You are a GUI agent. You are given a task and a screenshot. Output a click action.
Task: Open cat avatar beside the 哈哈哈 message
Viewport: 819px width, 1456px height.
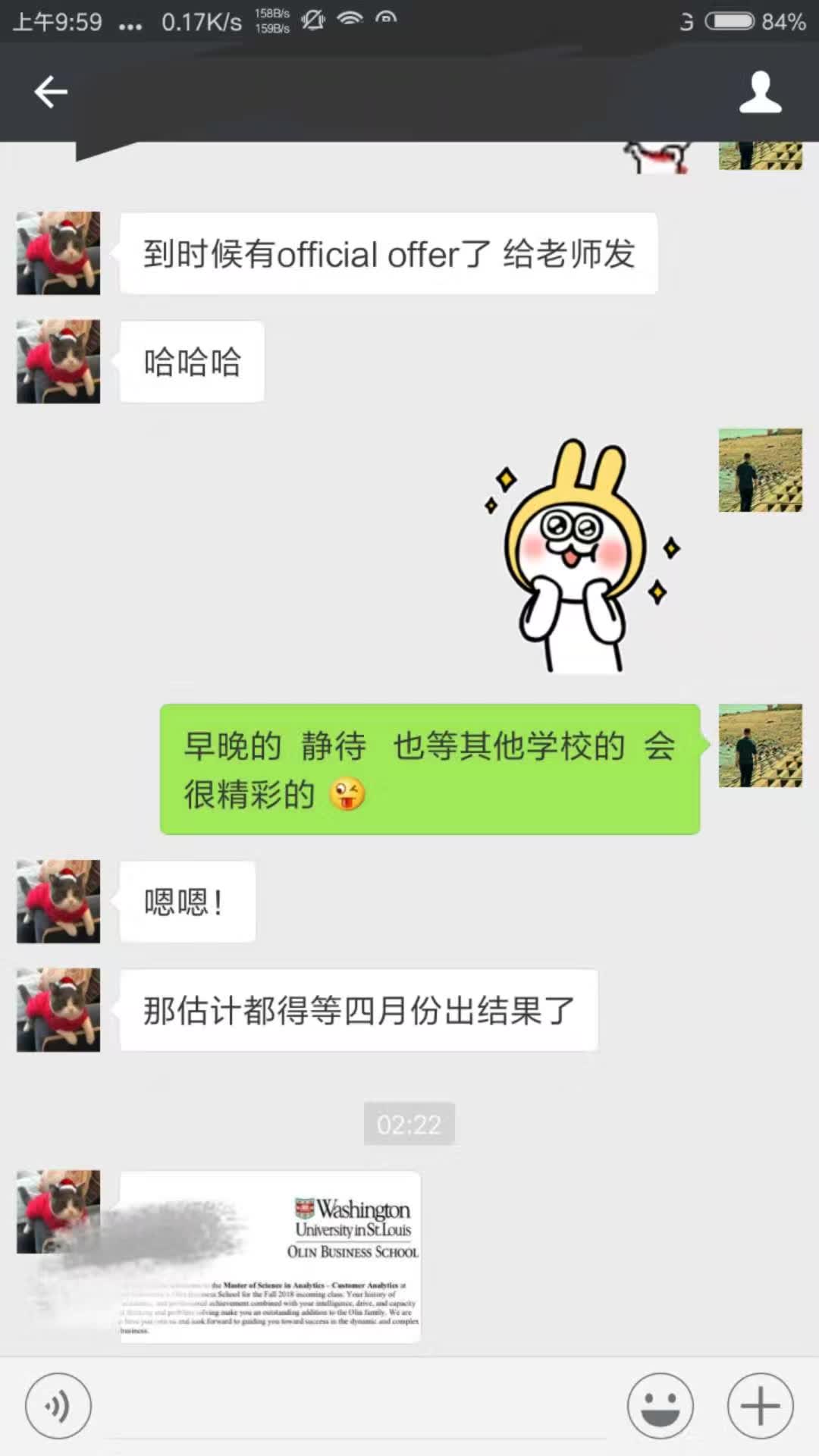click(x=58, y=362)
